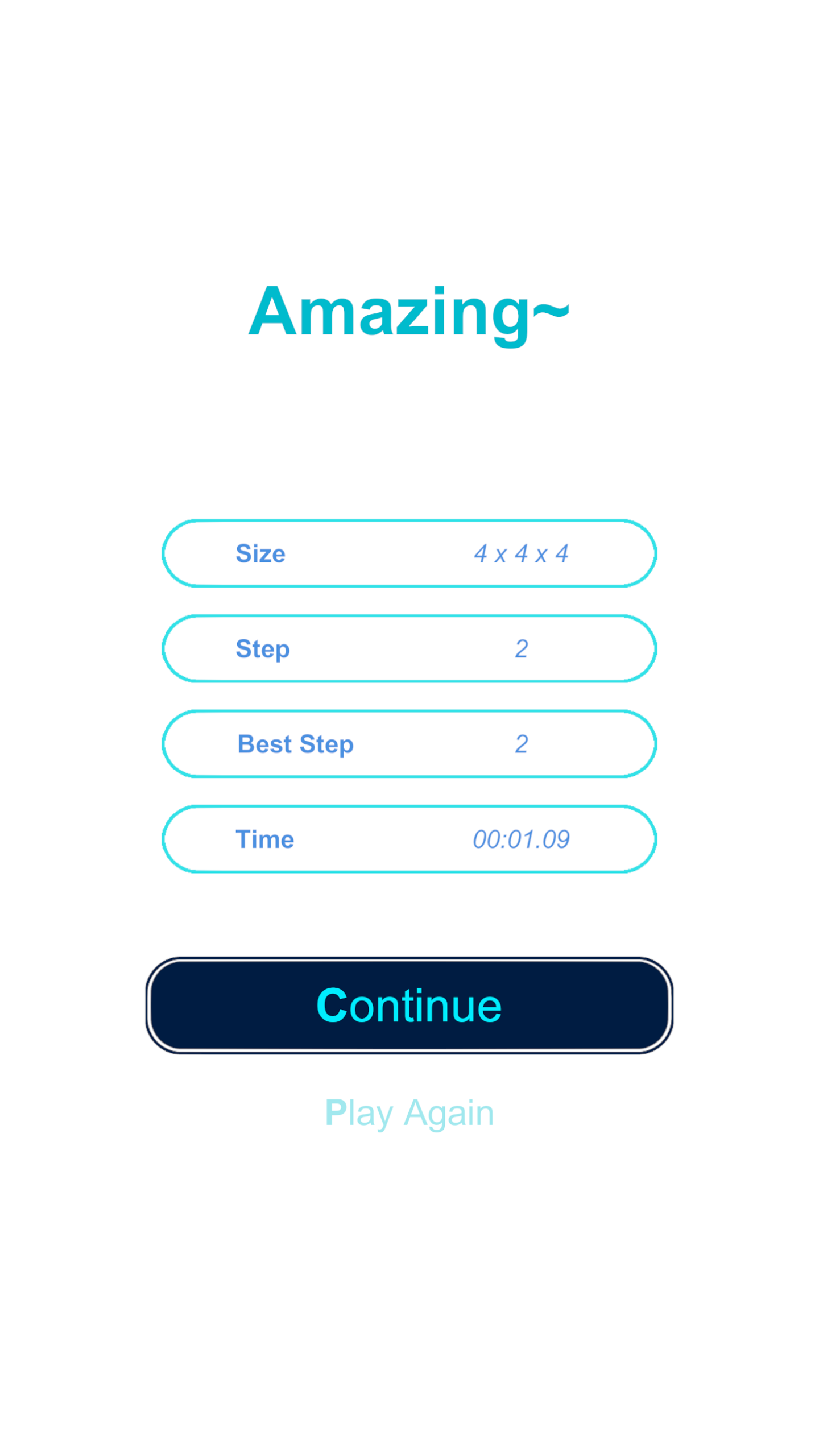Click the Step label text

point(262,648)
